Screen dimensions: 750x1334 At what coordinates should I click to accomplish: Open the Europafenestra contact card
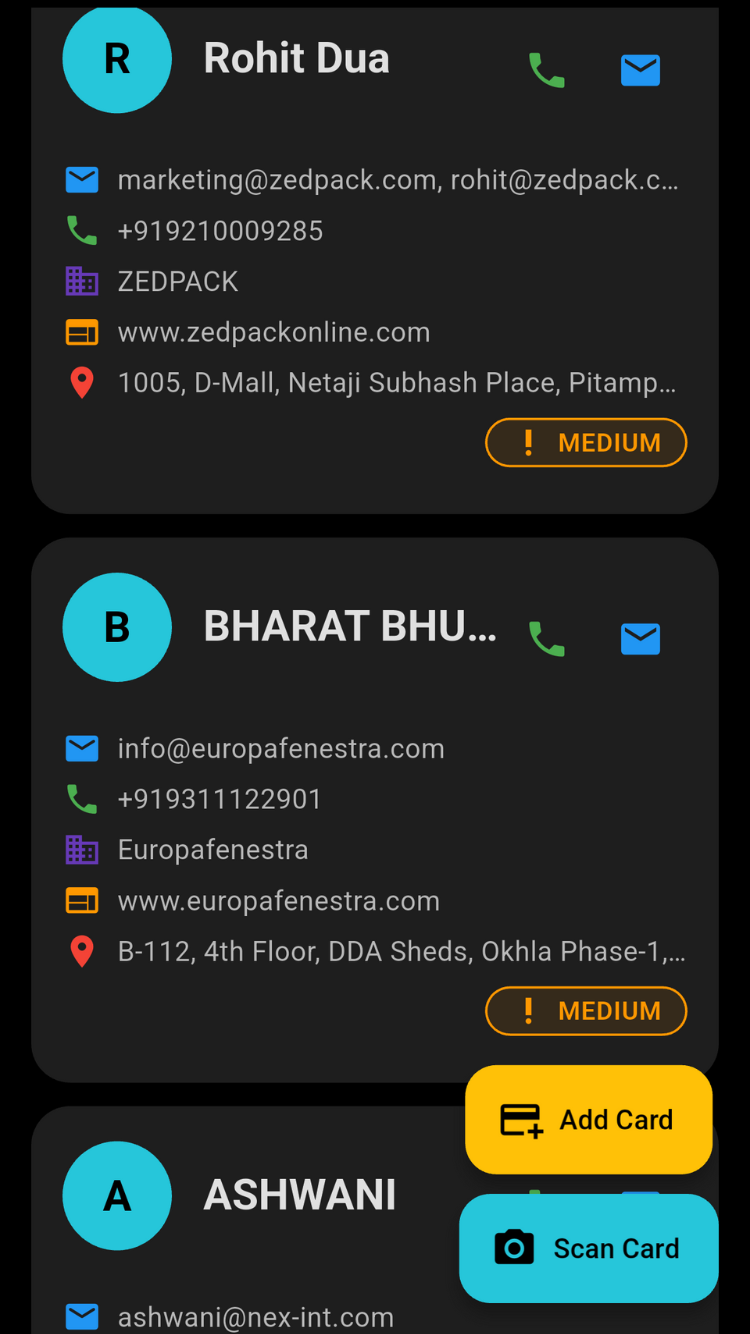click(x=300, y=850)
